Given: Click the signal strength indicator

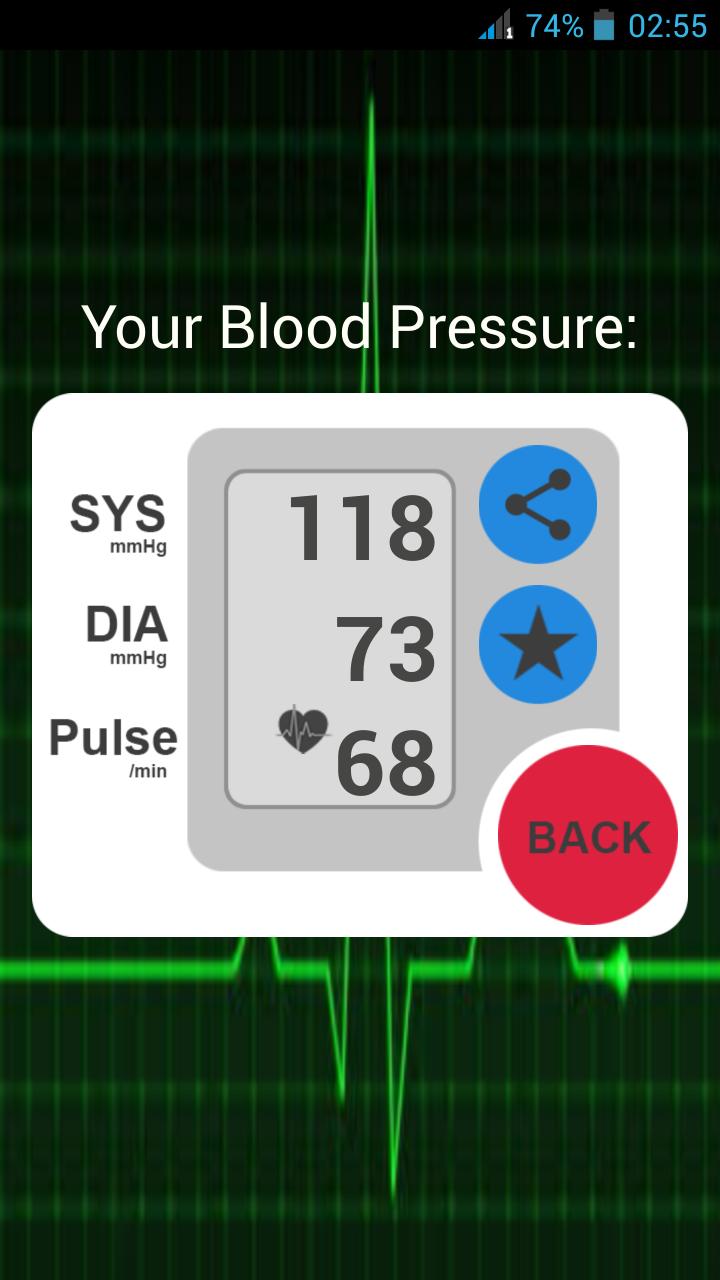Looking at the screenshot, I should pyautogui.click(x=496, y=26).
